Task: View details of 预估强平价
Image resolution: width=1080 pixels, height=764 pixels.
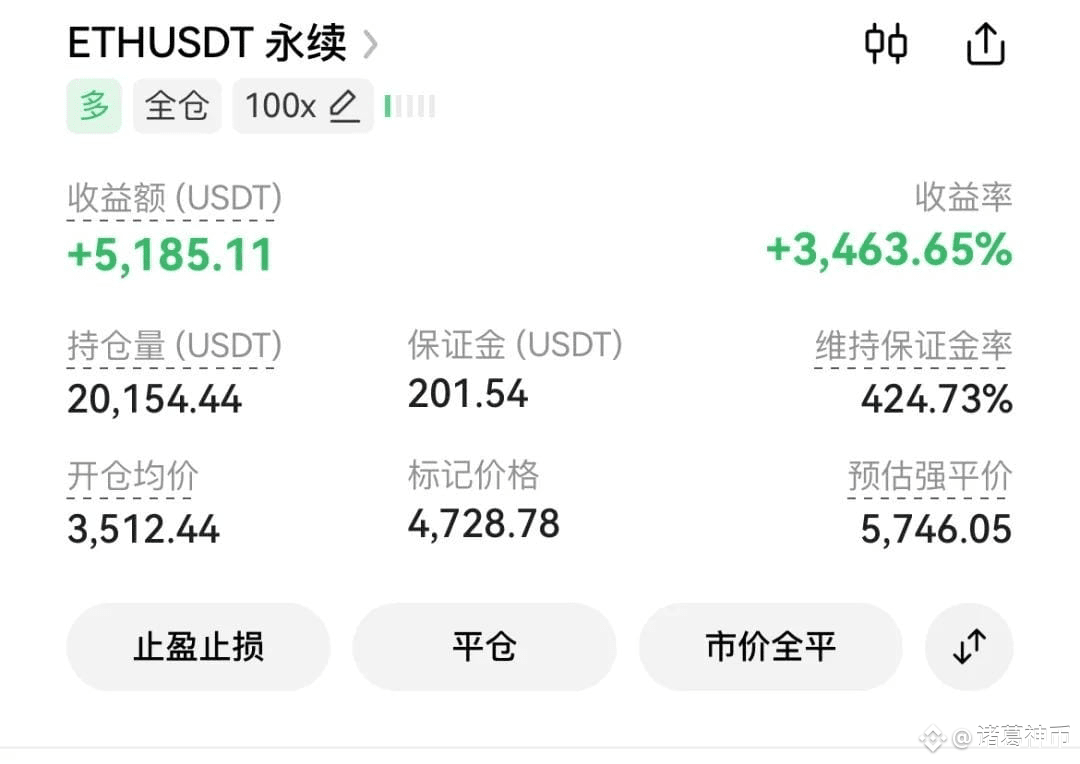Action: point(929,476)
